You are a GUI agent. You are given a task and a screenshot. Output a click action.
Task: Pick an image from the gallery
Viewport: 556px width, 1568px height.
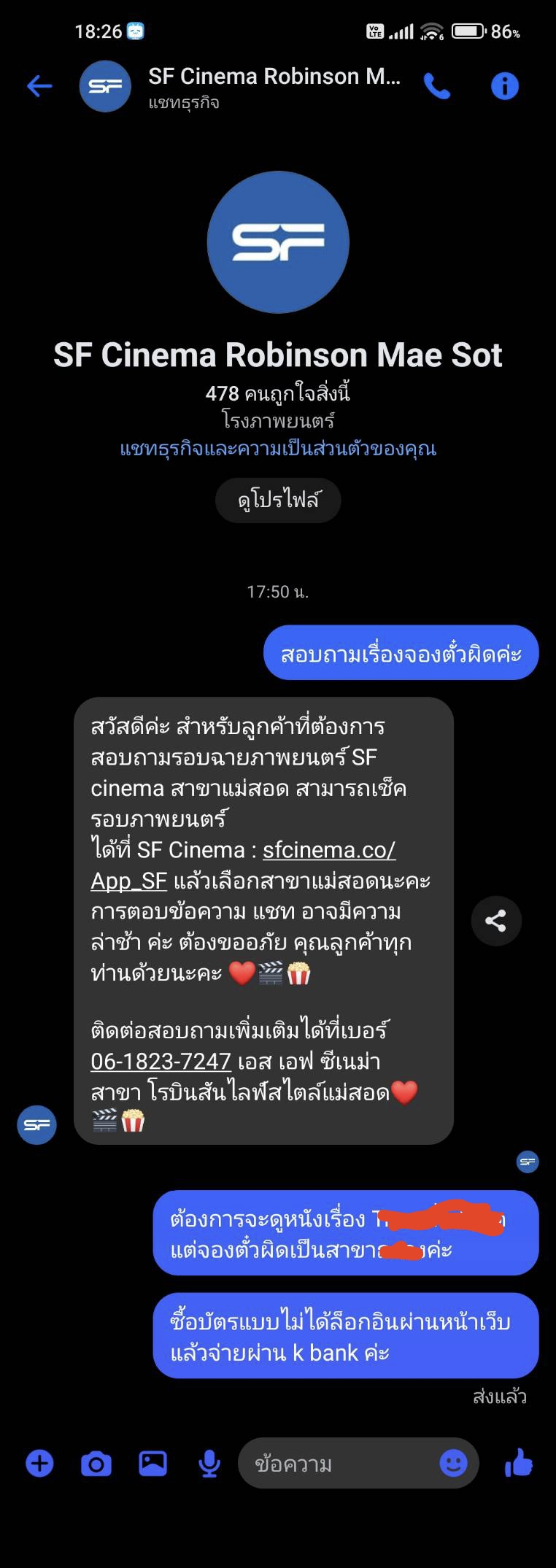152,1464
